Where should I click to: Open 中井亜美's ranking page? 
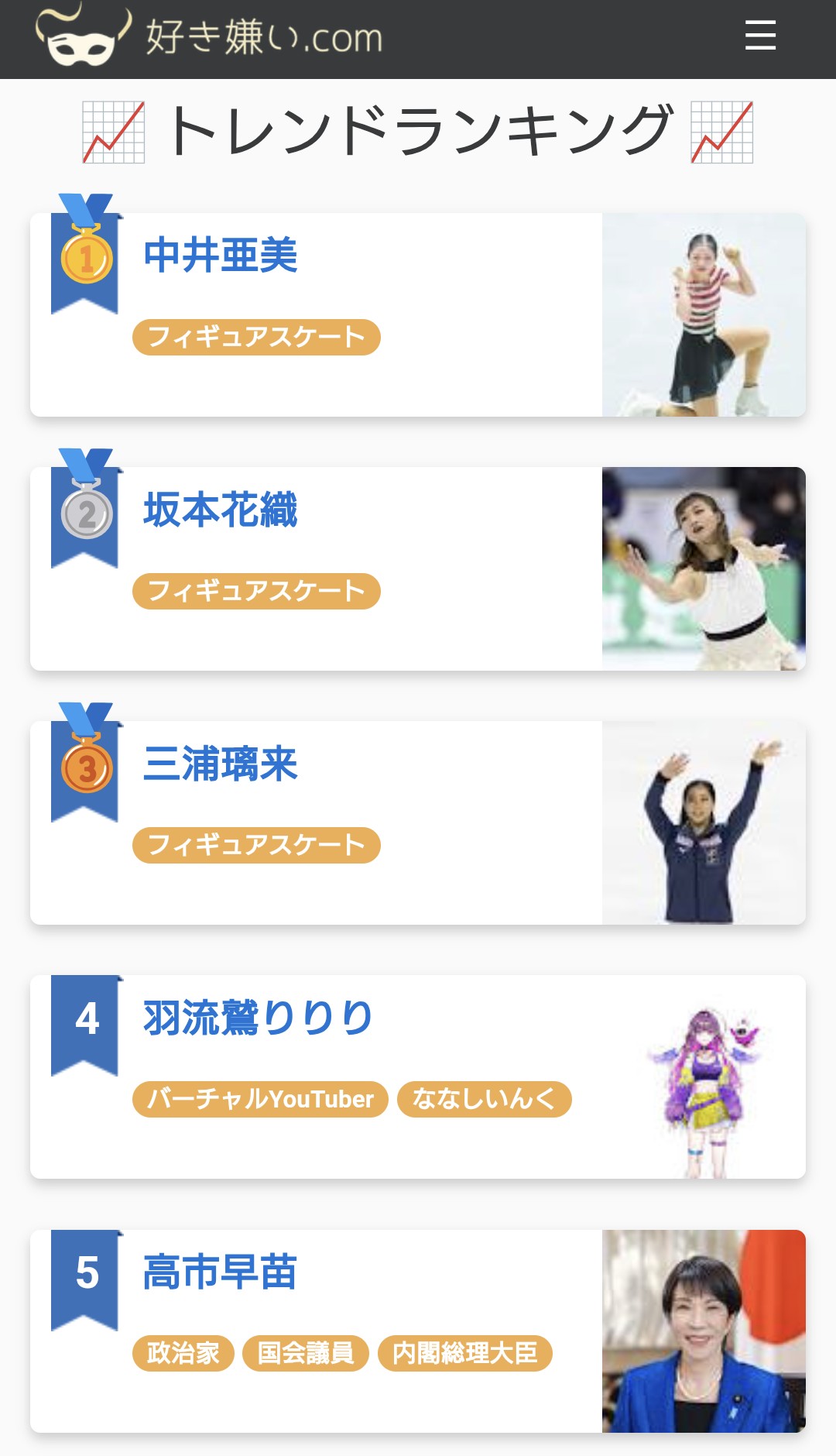click(221, 256)
